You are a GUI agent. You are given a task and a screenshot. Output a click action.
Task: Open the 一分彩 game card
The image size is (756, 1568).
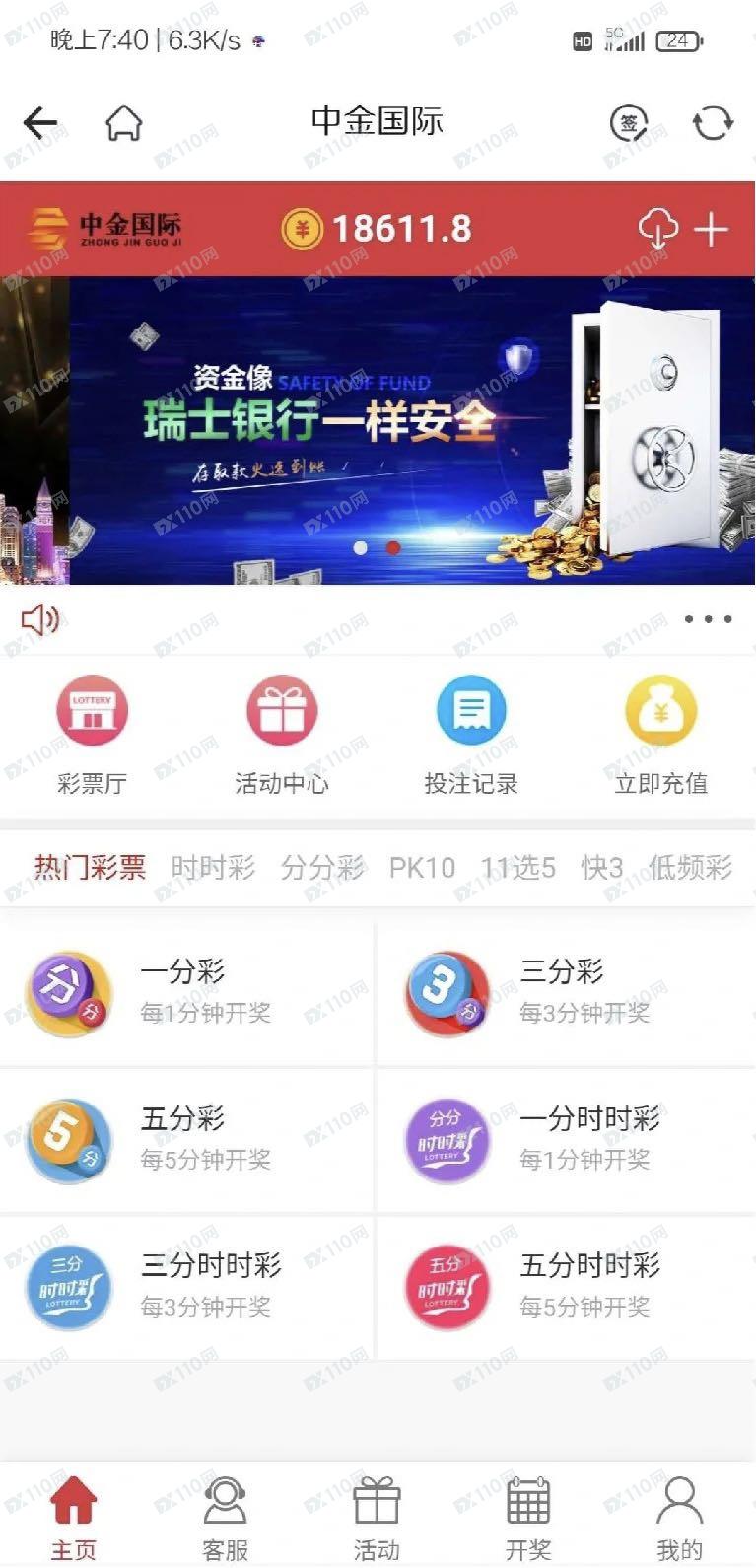coord(186,993)
